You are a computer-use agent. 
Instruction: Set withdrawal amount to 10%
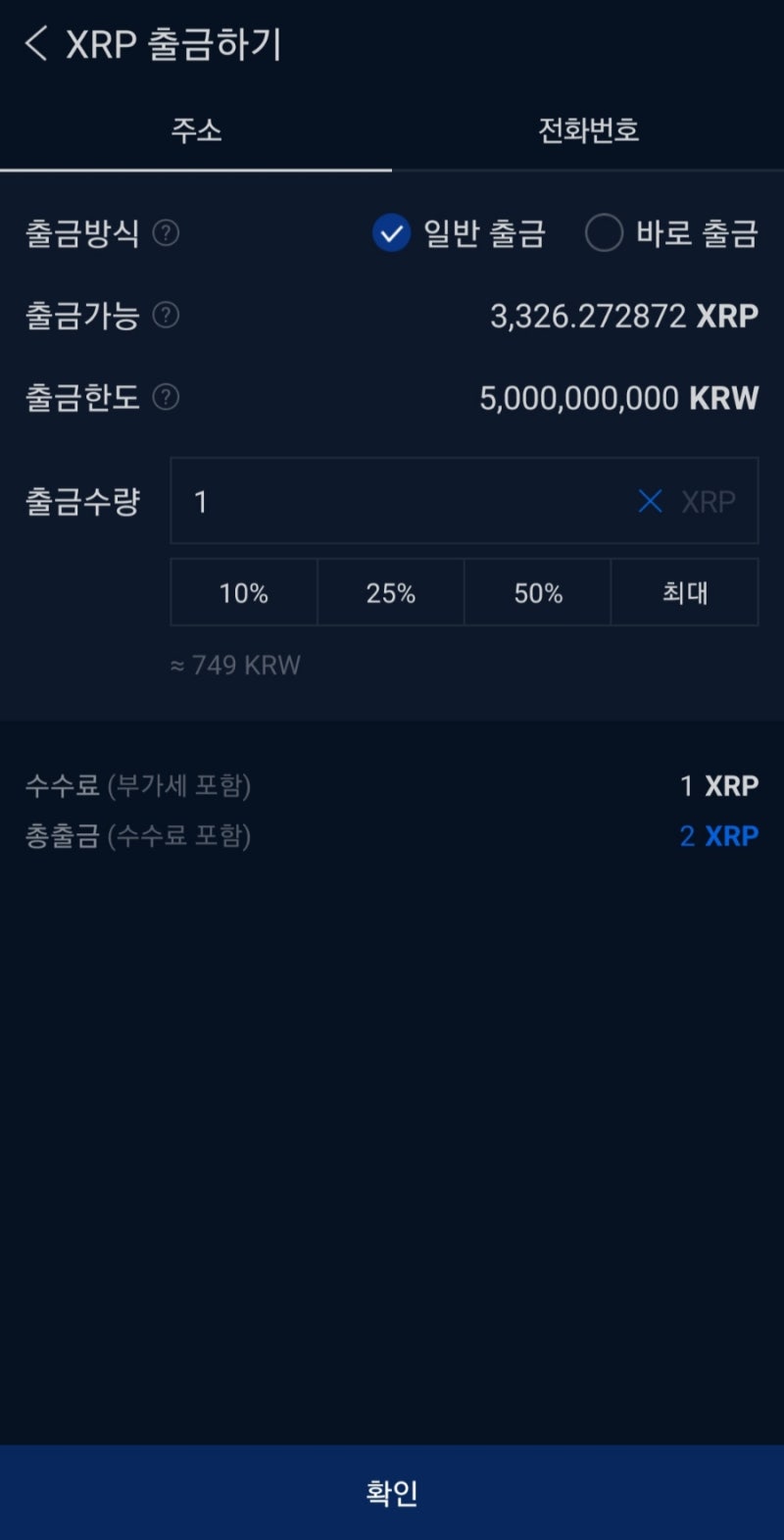coord(244,592)
